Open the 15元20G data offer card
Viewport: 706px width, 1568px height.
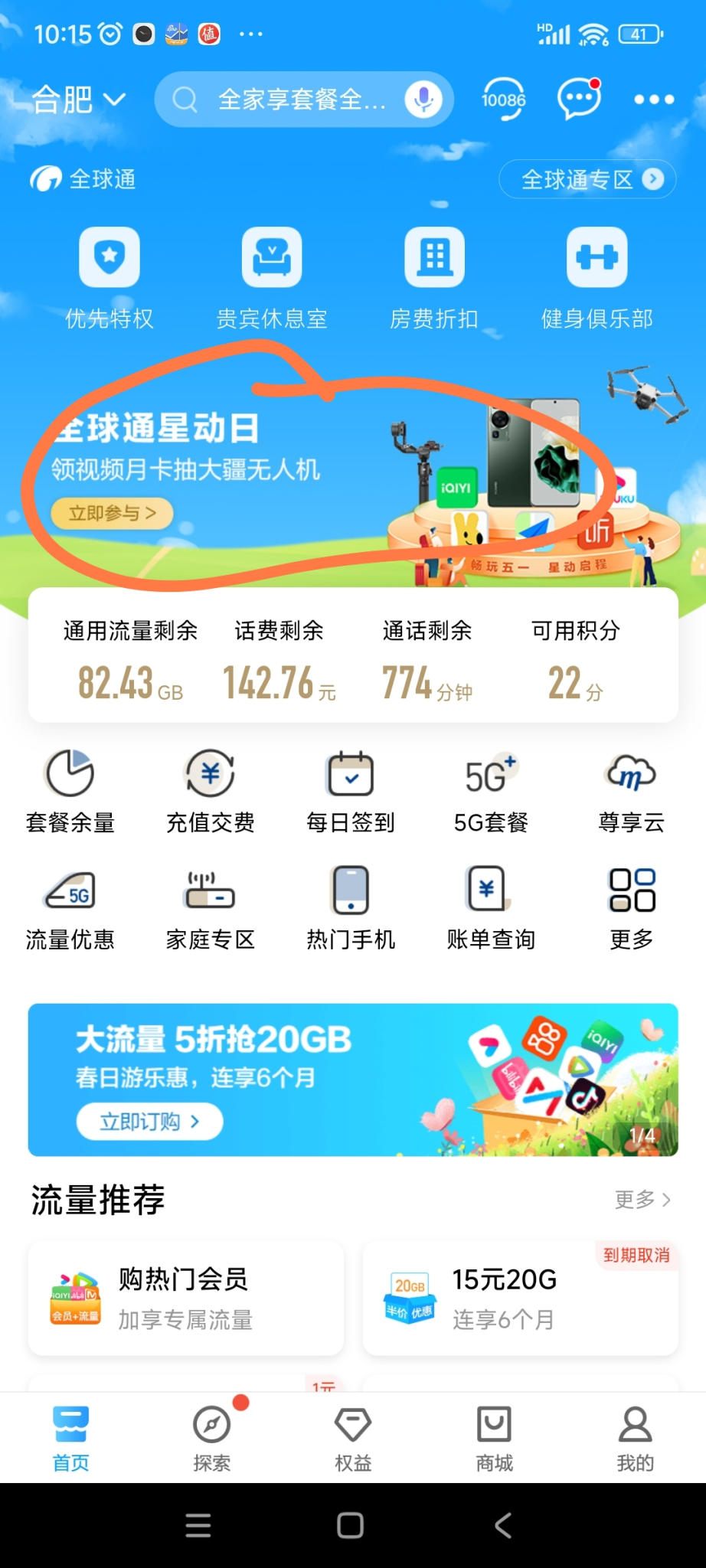[x=520, y=1298]
